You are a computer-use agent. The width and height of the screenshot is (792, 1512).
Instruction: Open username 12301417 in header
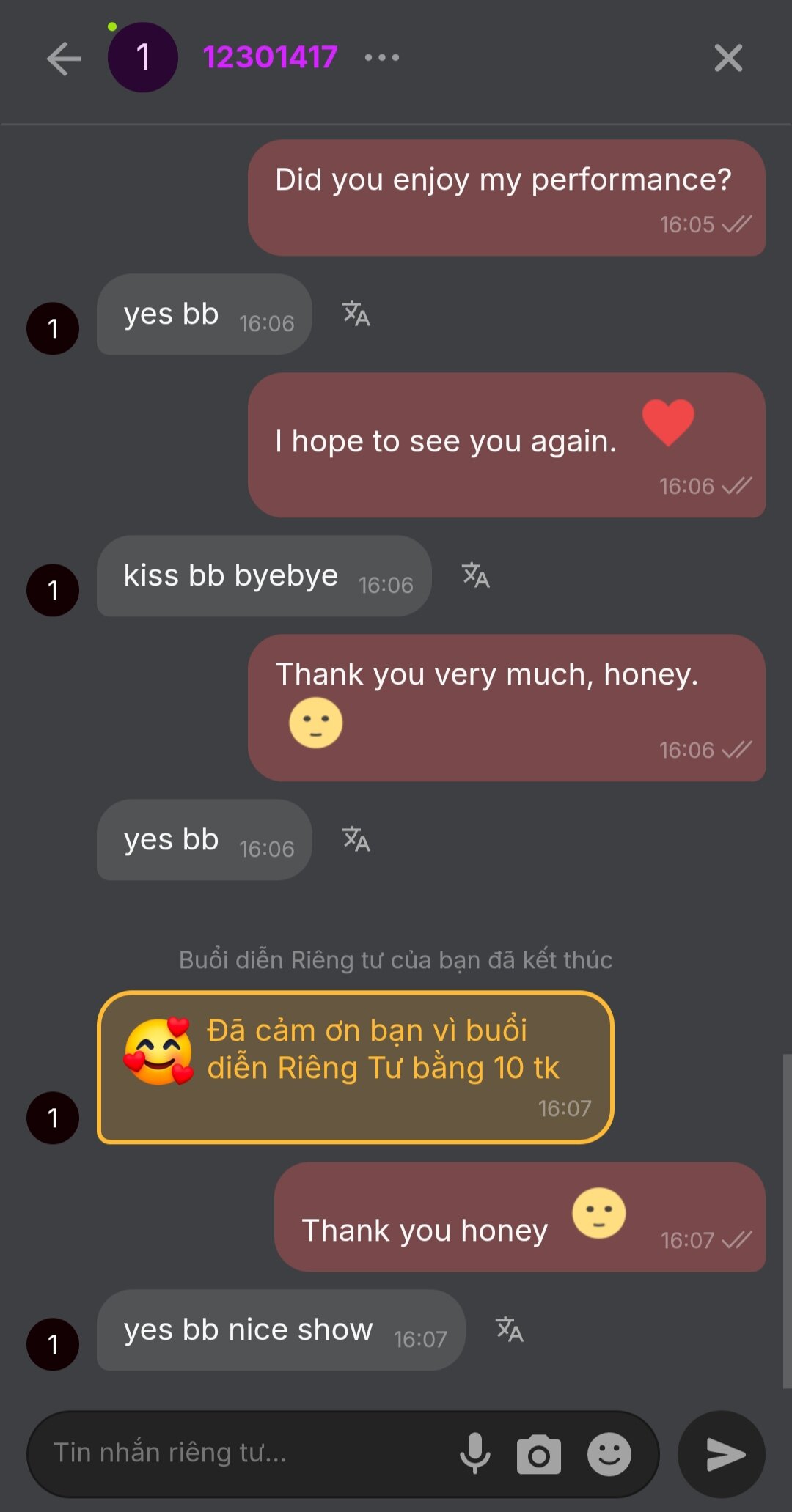(270, 57)
